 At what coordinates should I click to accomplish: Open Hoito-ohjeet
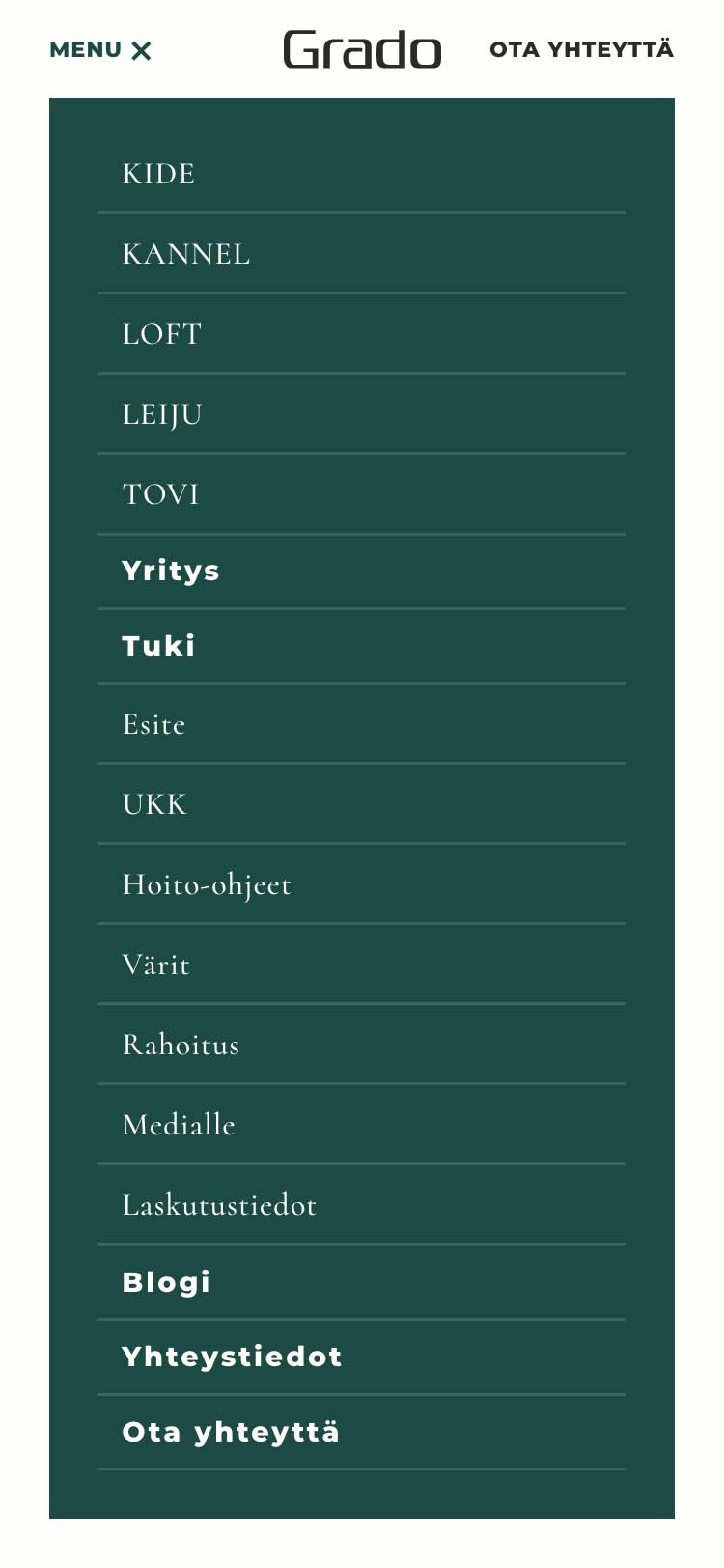pos(361,884)
